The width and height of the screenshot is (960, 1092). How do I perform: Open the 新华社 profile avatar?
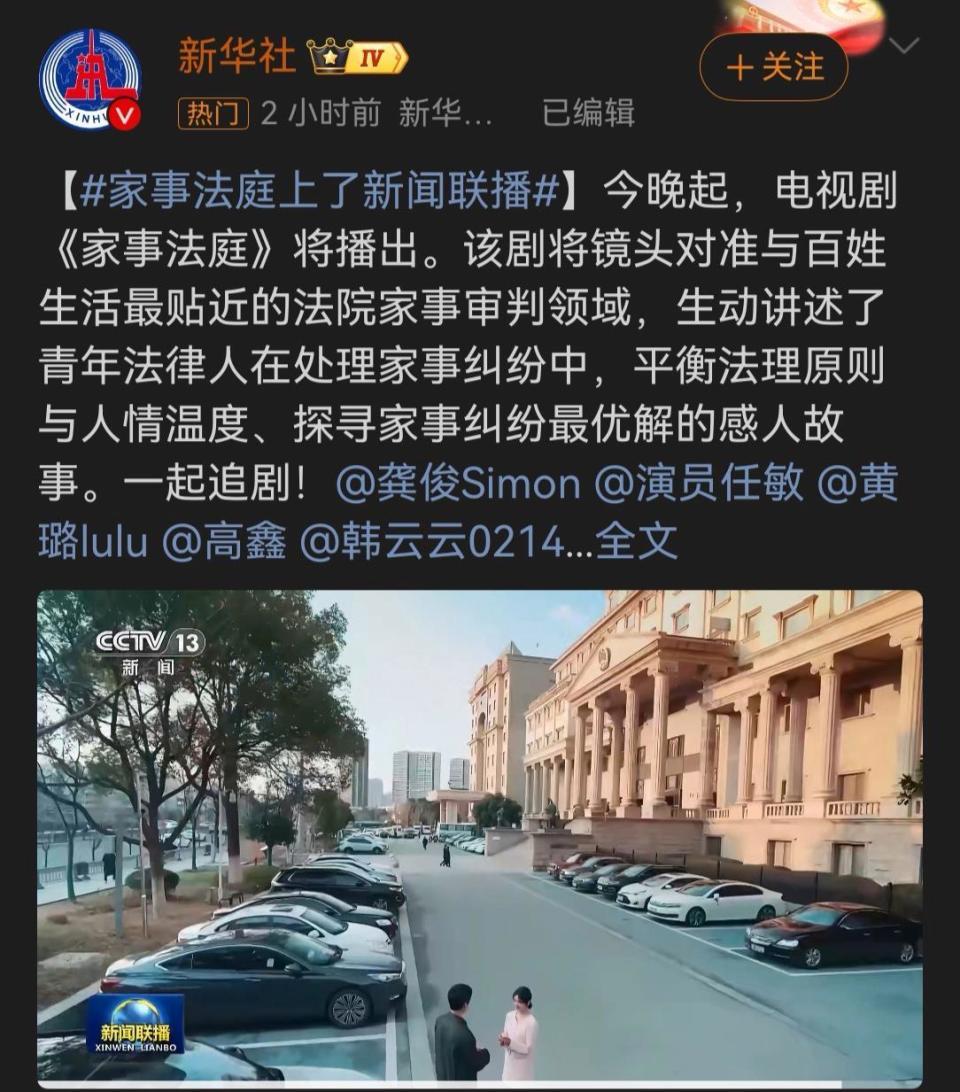pos(90,79)
